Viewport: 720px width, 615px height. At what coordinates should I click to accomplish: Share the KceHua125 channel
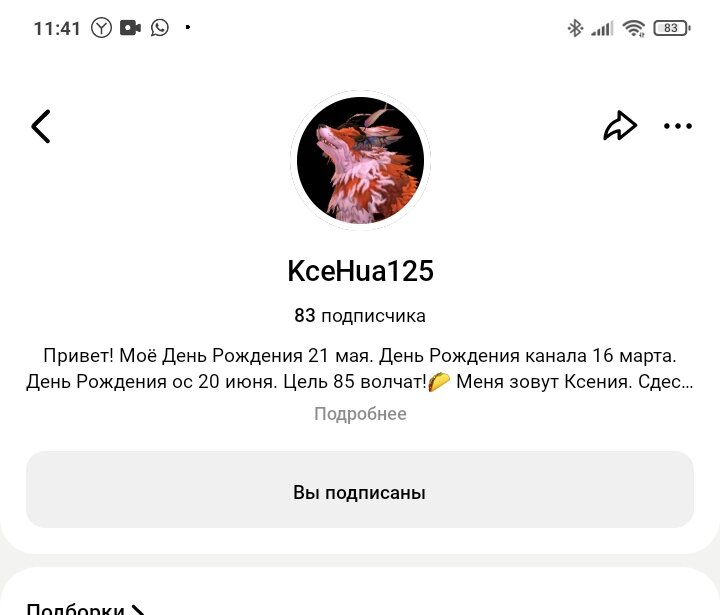pos(620,126)
